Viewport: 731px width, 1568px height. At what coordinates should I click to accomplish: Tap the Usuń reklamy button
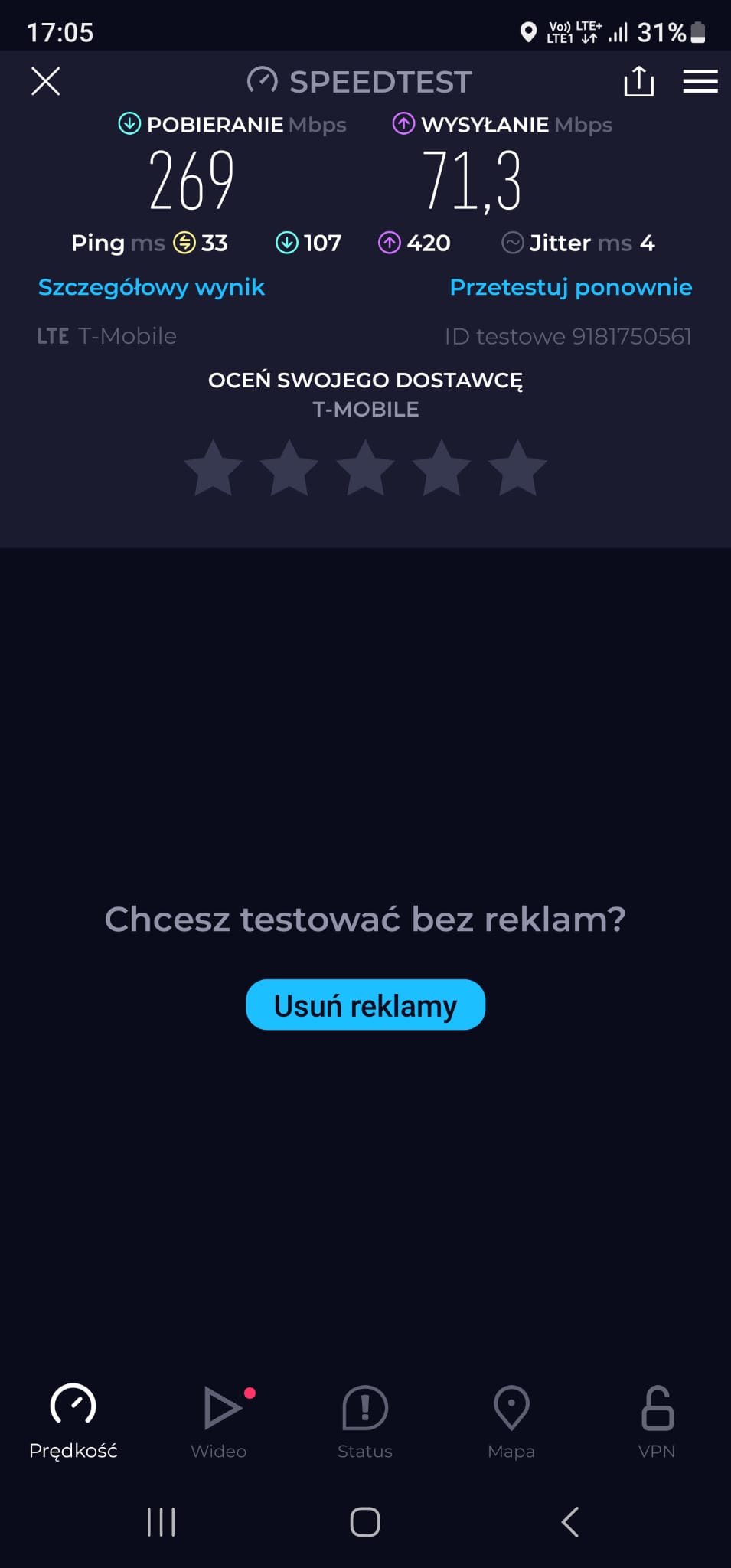click(365, 1004)
